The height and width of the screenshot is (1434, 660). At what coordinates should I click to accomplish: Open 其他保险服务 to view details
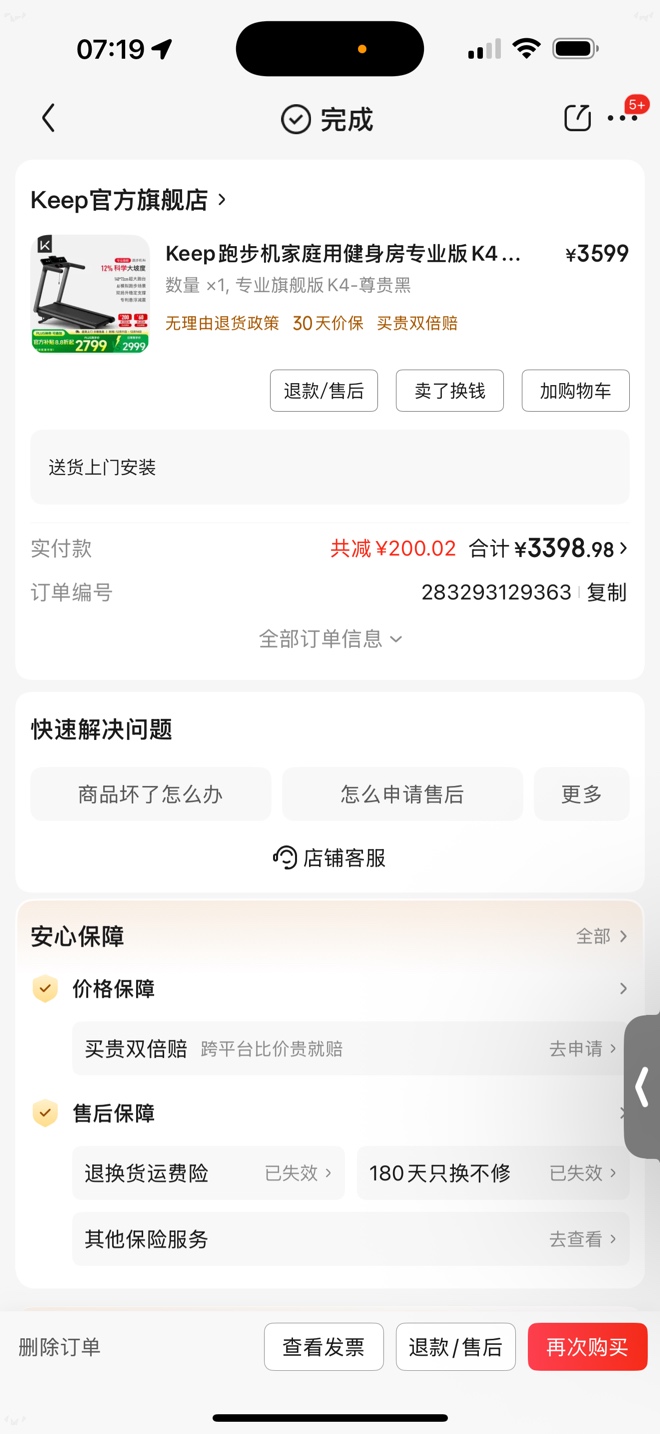tap(350, 1239)
